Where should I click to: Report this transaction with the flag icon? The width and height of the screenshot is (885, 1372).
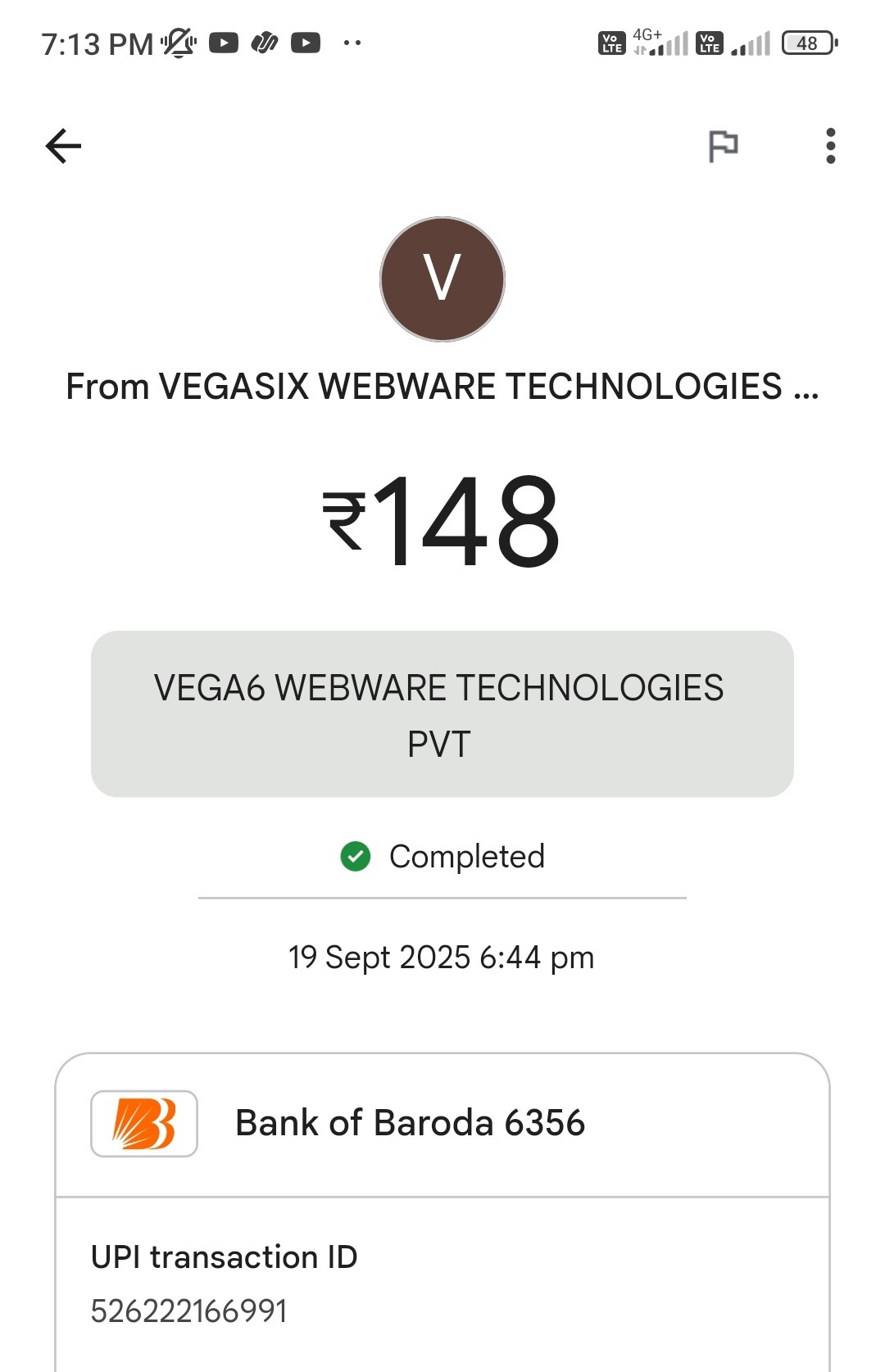(723, 147)
